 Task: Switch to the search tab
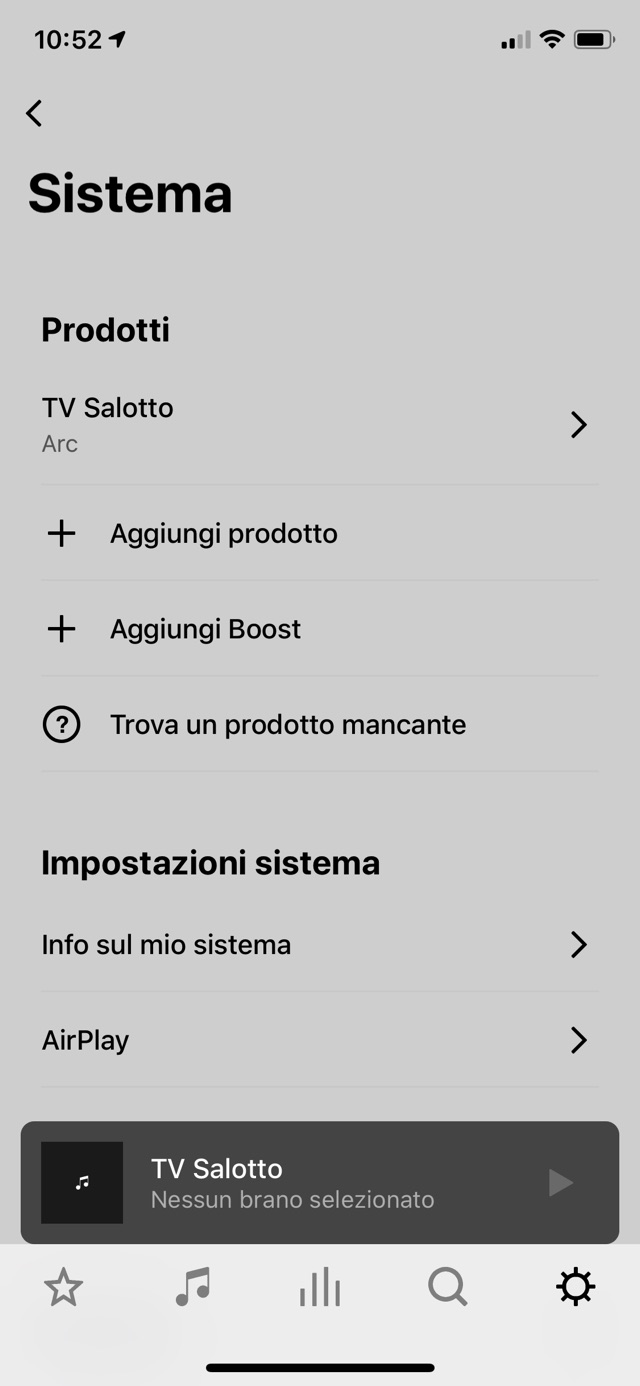click(x=448, y=1288)
